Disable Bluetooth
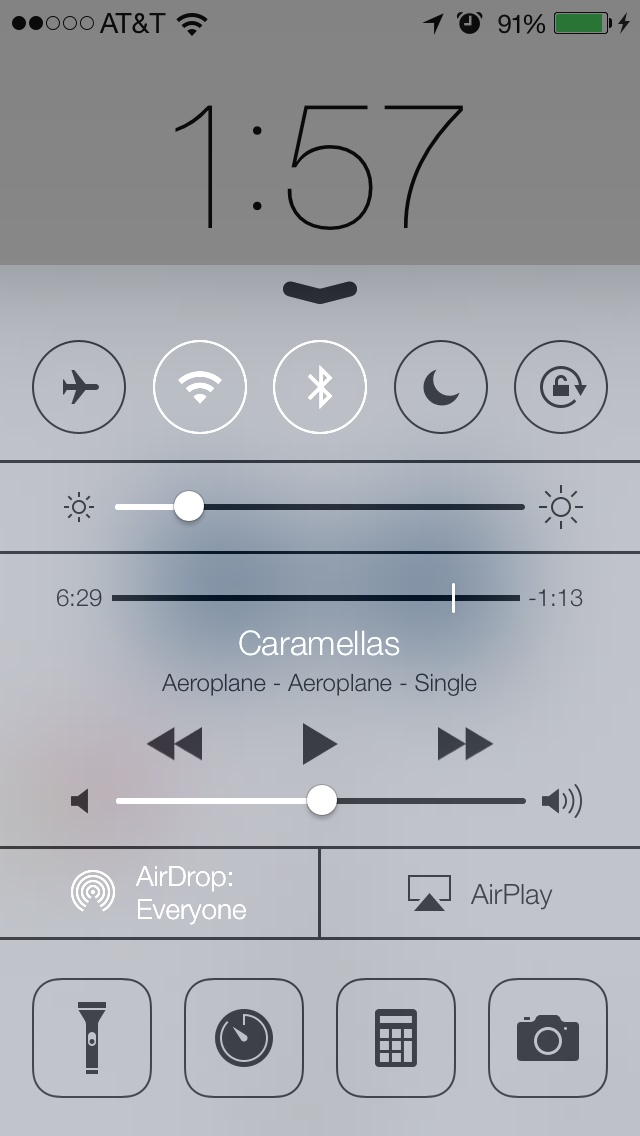 (x=320, y=387)
